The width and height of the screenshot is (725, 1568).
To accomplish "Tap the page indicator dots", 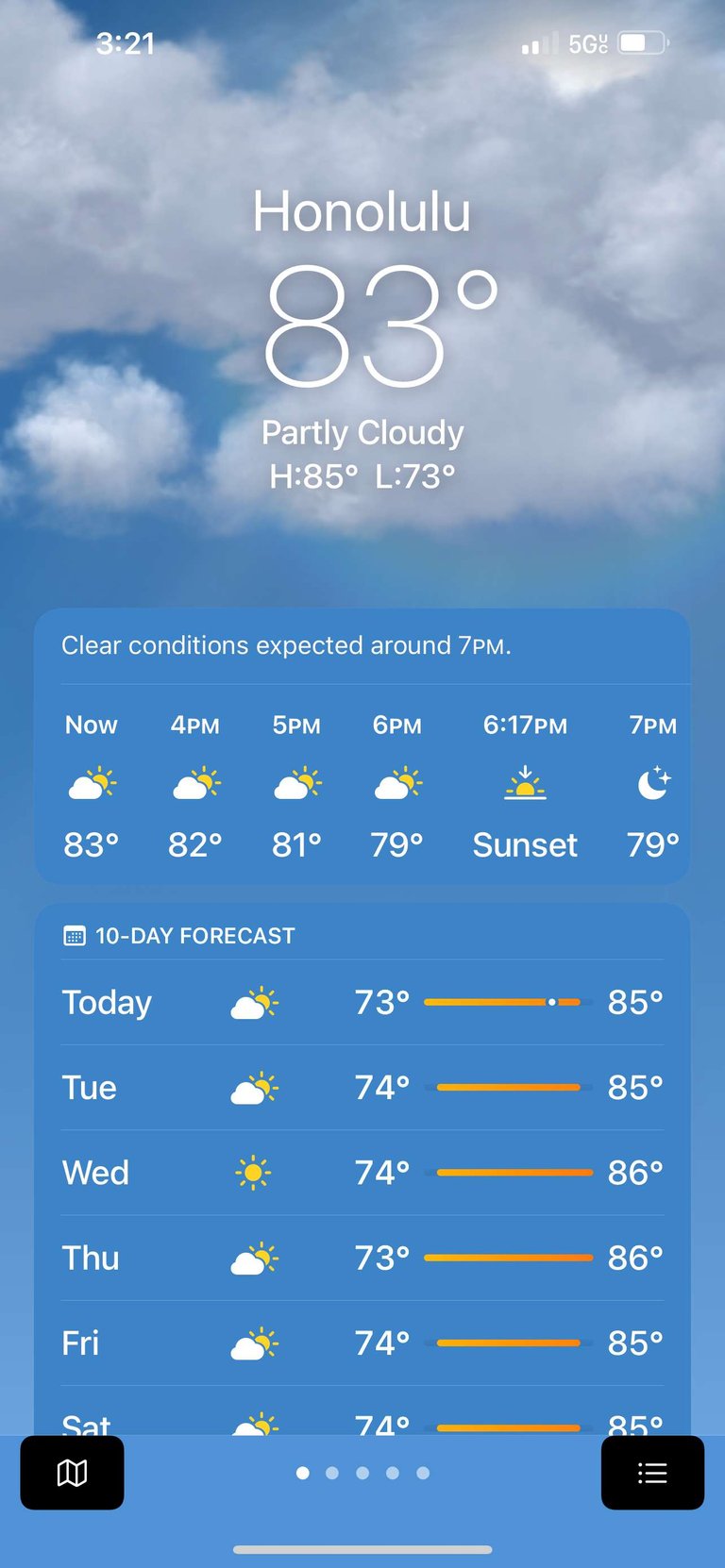I will coord(362,1473).
